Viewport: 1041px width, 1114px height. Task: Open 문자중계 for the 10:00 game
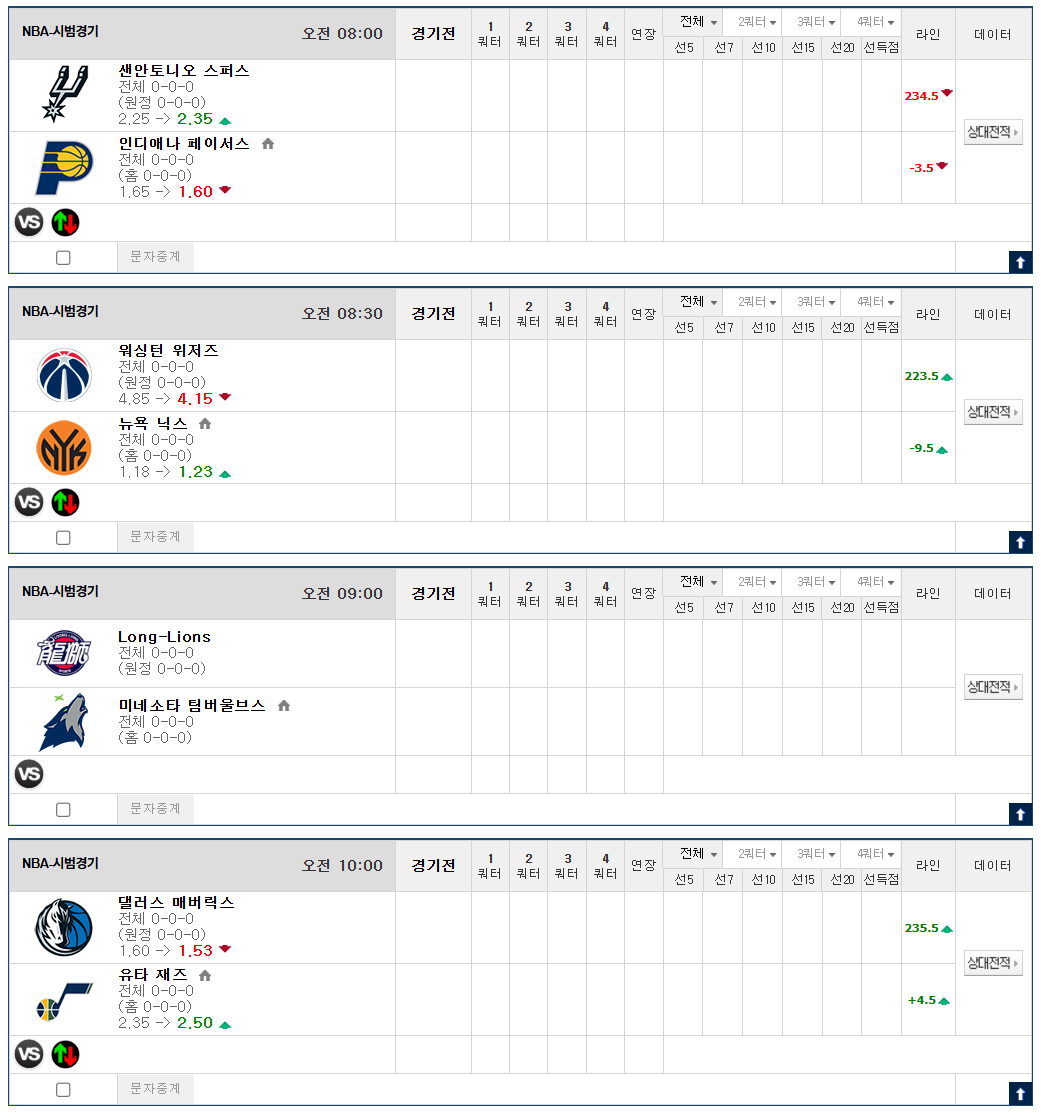[x=155, y=1089]
